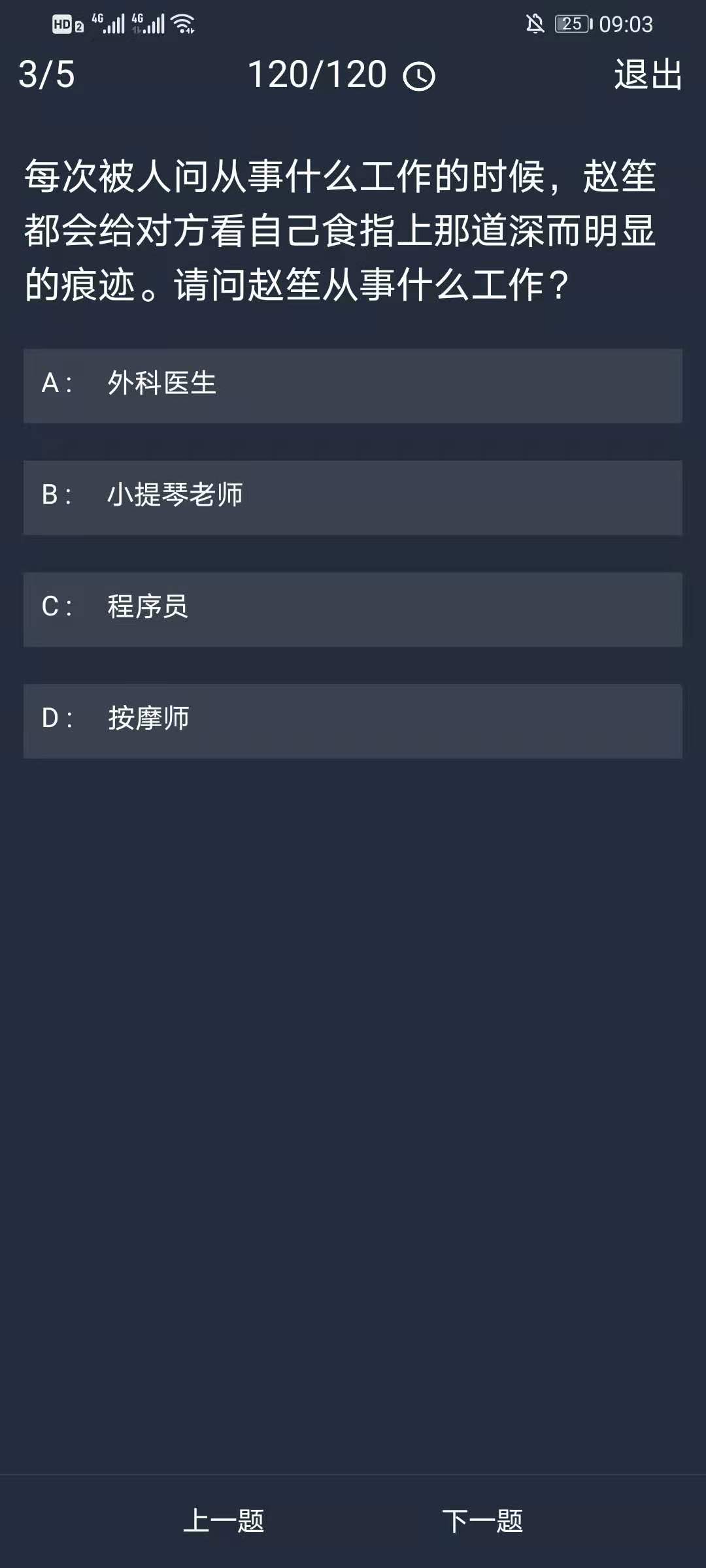Select answer A: 外科医生
The width and height of the screenshot is (706, 1568).
353,385
